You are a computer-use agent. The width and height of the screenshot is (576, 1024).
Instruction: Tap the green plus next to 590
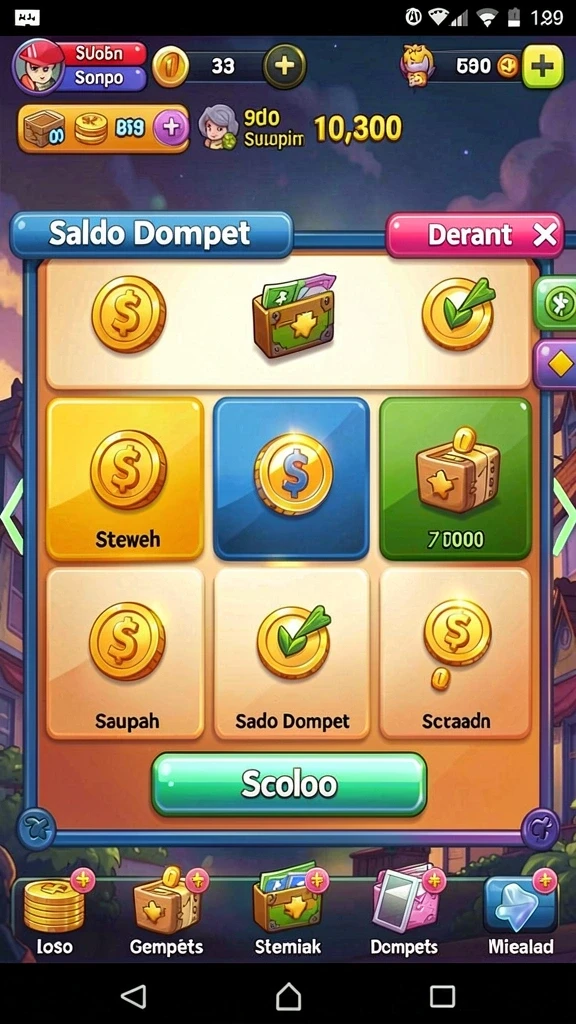[543, 66]
